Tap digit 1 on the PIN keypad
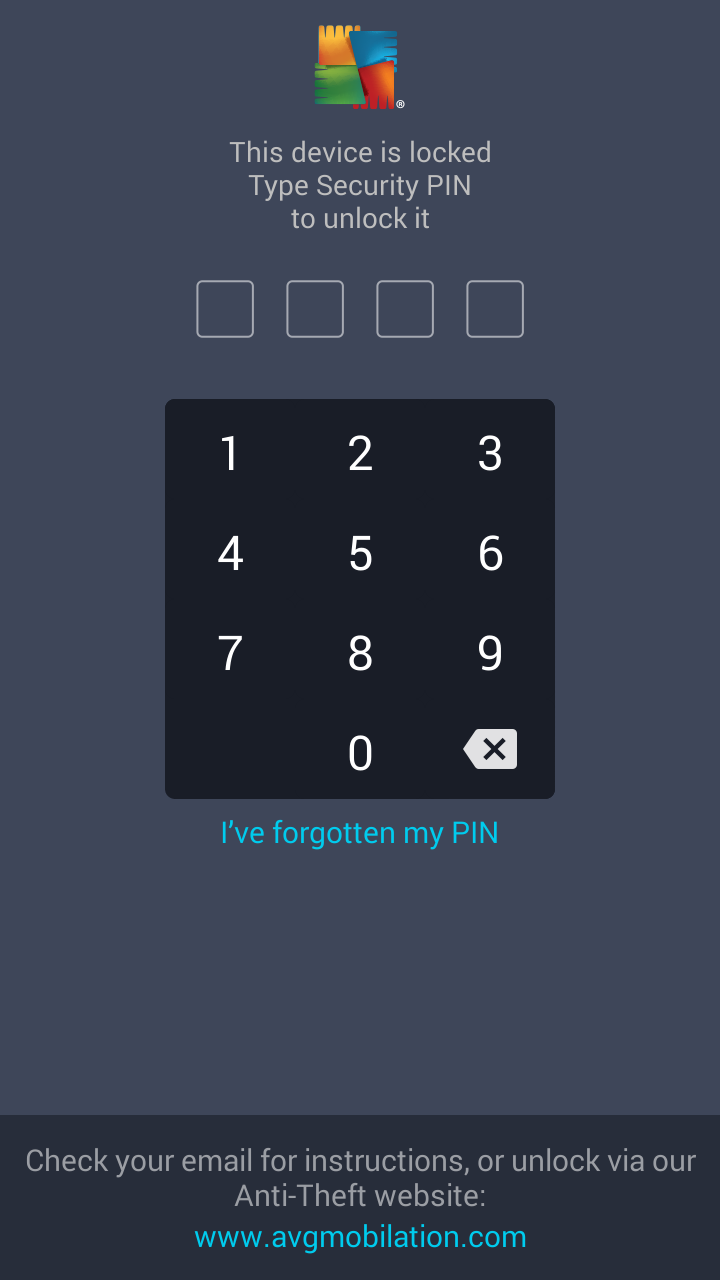Viewport: 720px width, 1280px height. [230, 453]
